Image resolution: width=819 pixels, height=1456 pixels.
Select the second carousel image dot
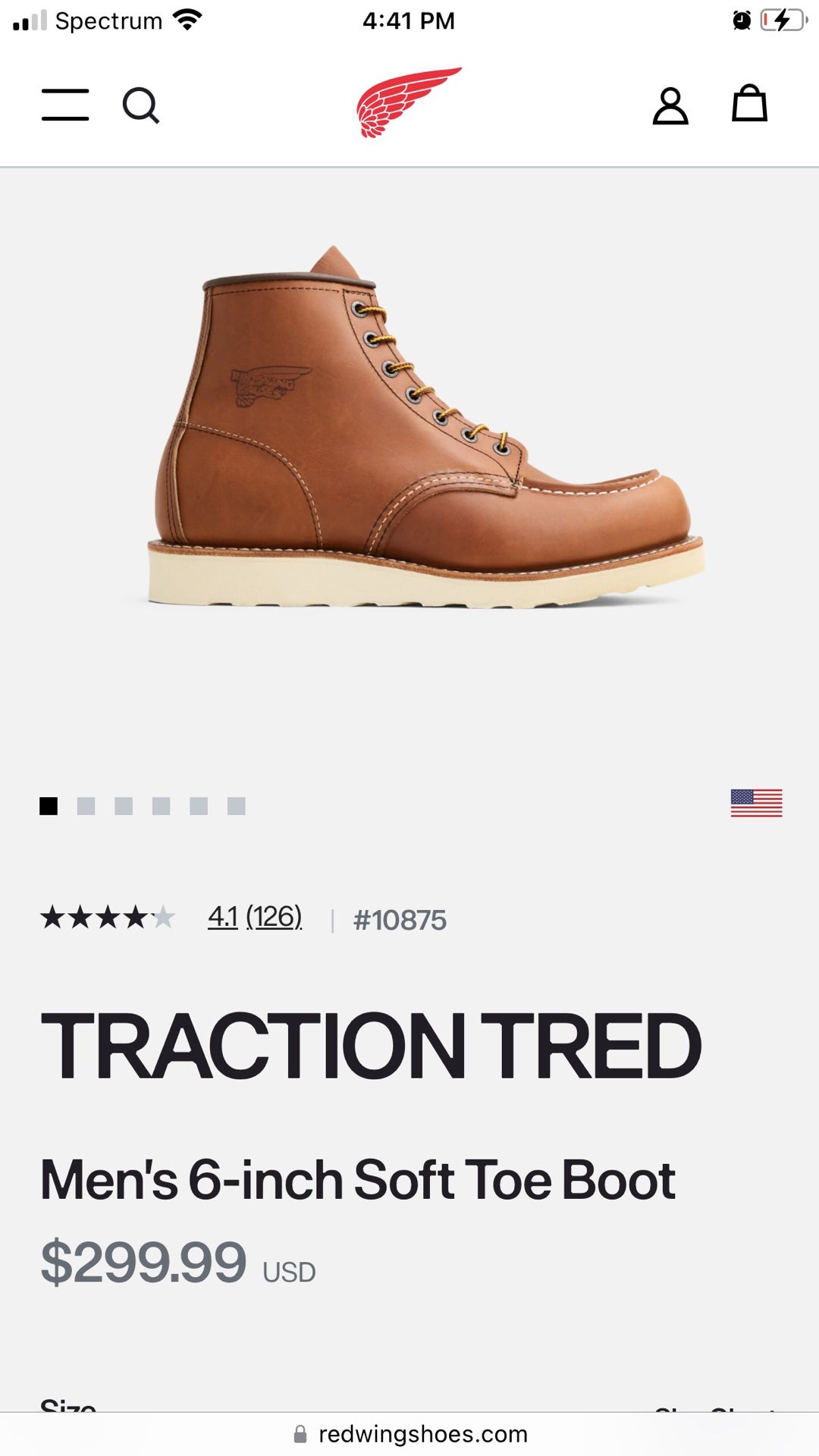(x=86, y=806)
